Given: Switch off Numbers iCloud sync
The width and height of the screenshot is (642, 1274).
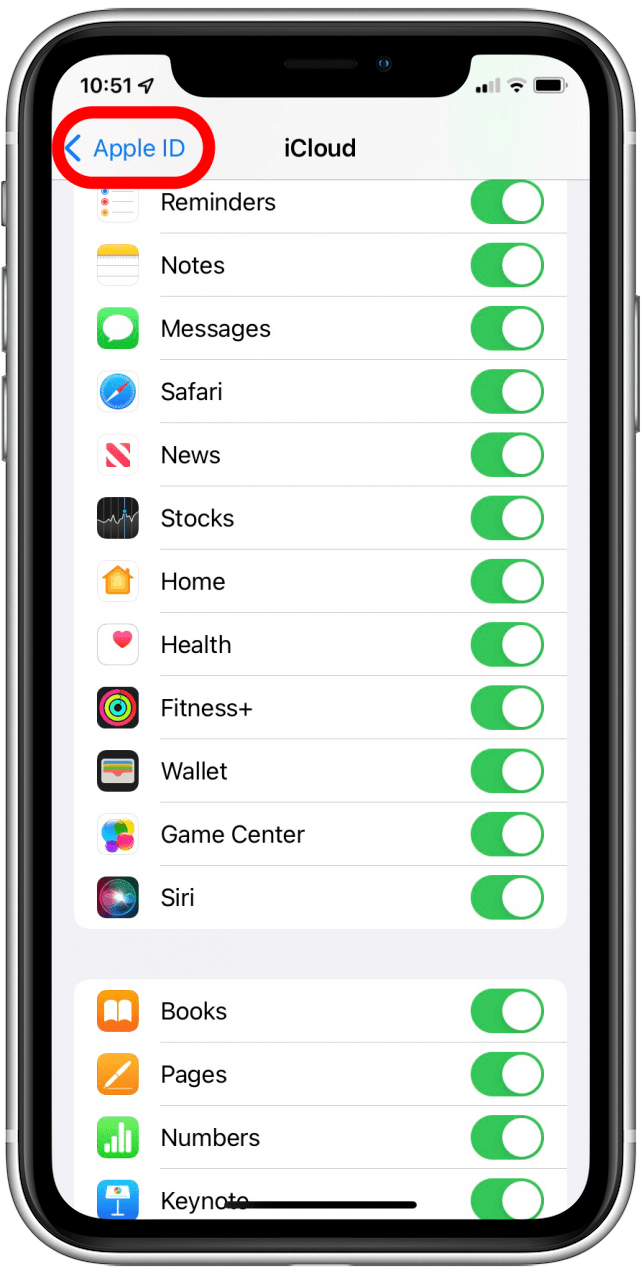Looking at the screenshot, I should [507, 1137].
